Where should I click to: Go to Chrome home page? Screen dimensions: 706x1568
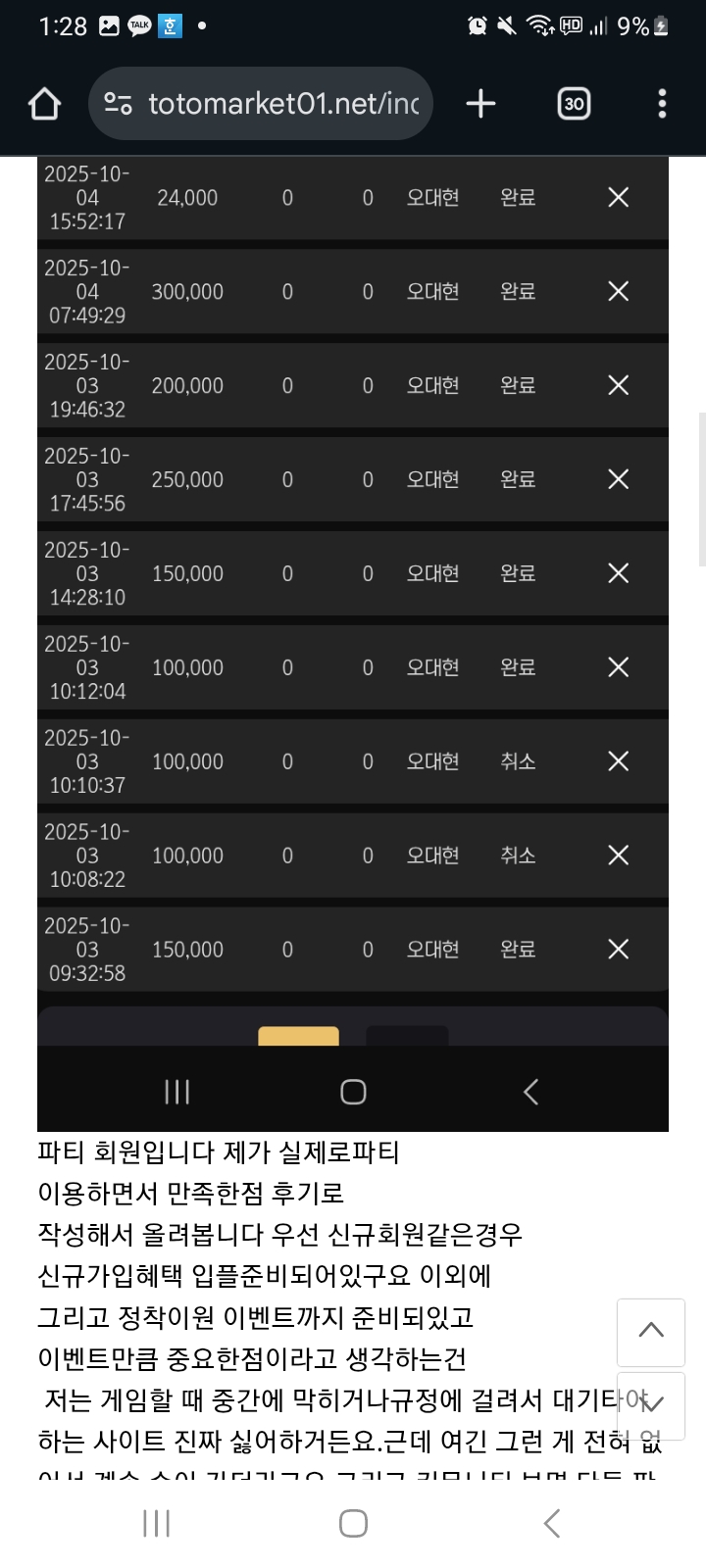coord(44,104)
